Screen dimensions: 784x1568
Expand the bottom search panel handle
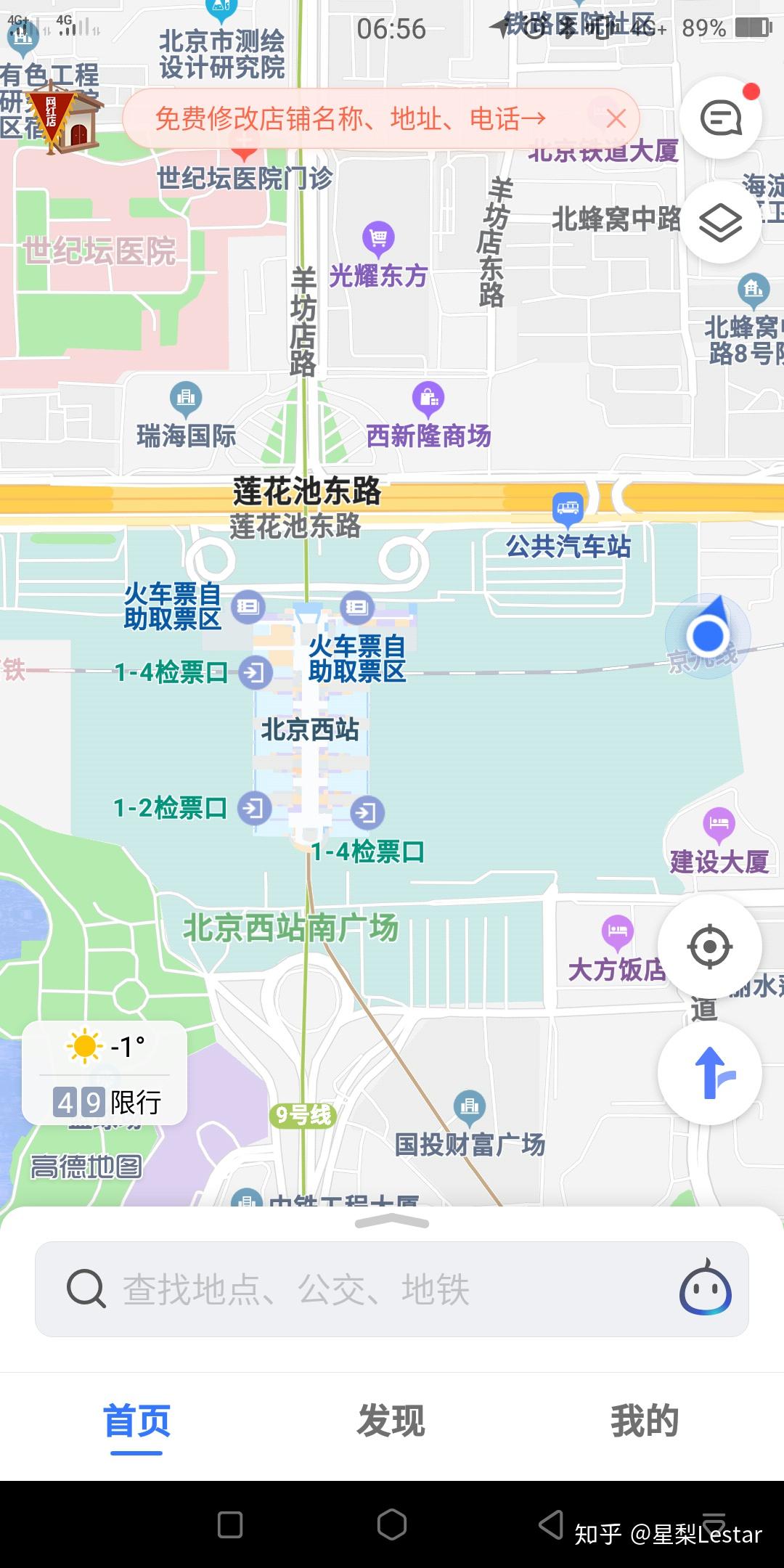392,1222
